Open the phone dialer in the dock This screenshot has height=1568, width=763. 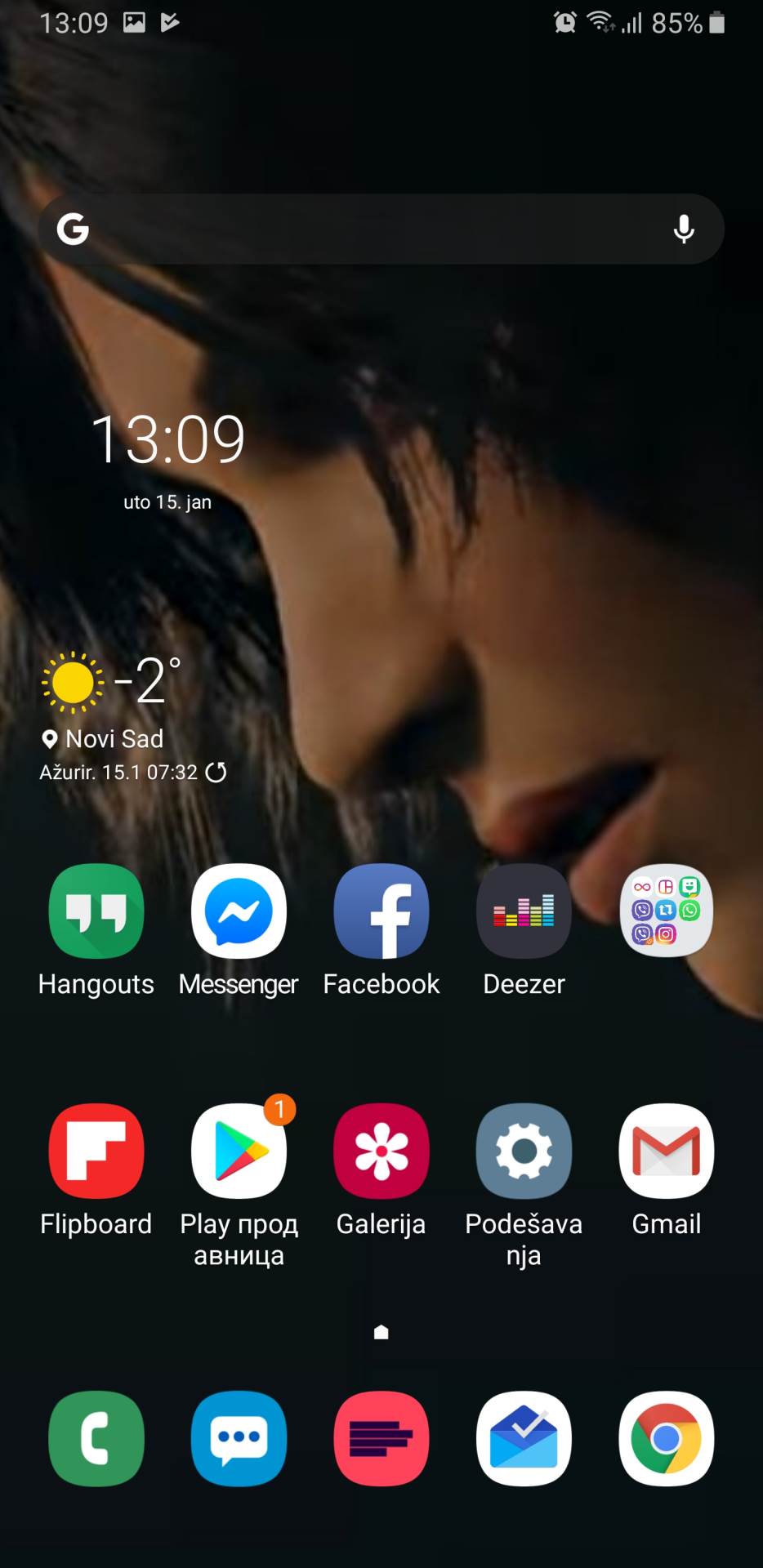tap(96, 1438)
